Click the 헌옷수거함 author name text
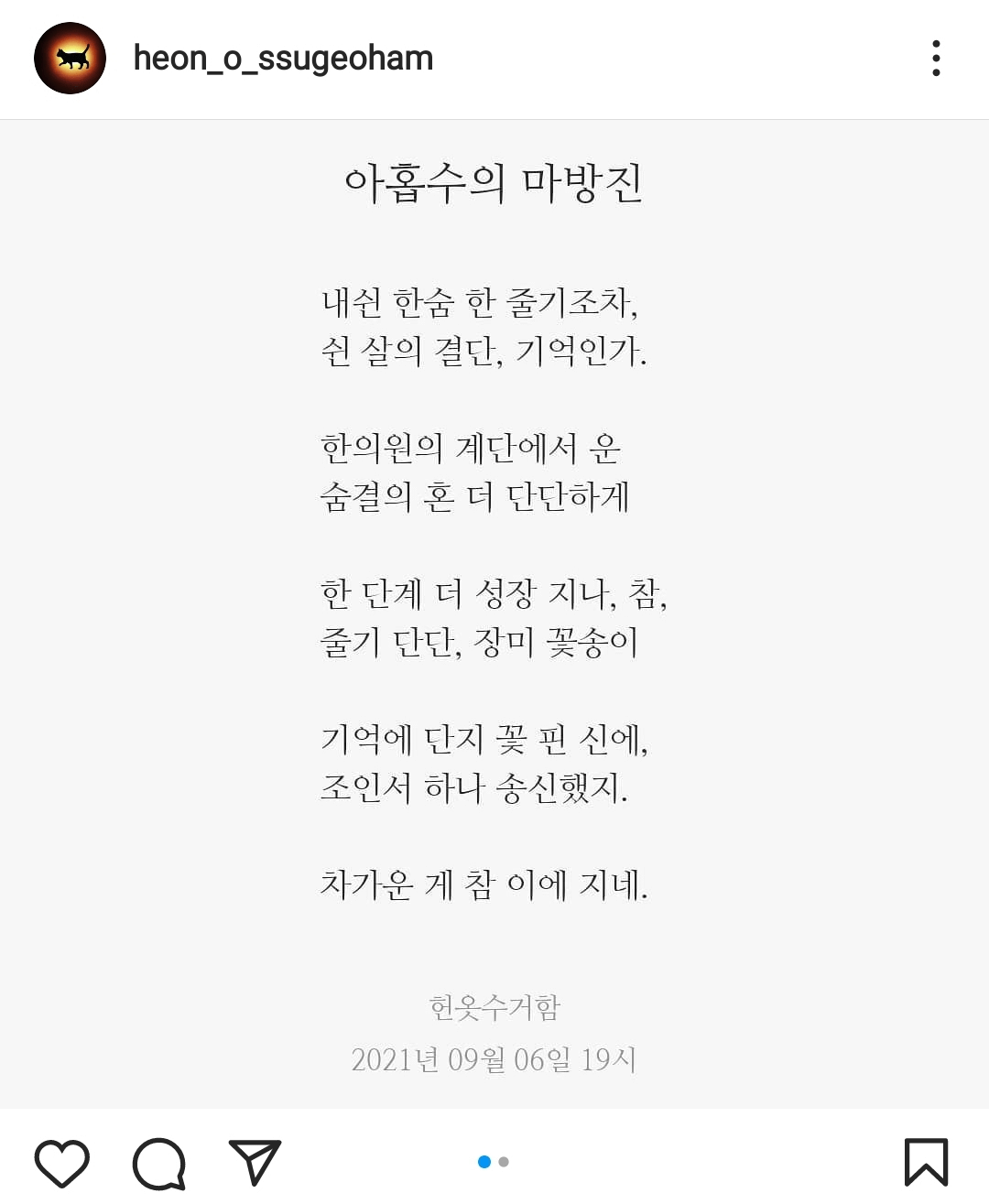This screenshot has width=989, height=1204. (x=494, y=1007)
